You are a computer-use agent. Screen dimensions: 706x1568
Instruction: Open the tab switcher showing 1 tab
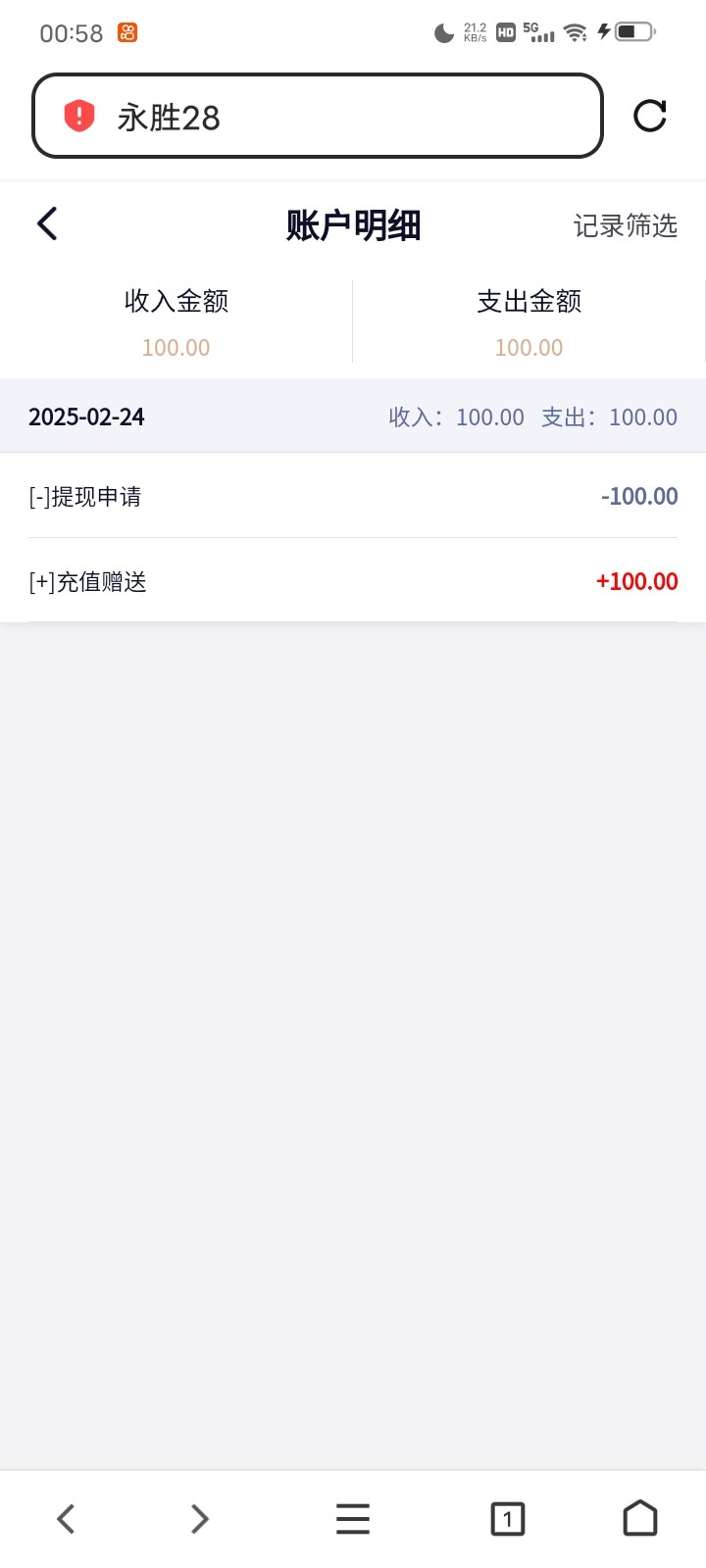point(507,1519)
